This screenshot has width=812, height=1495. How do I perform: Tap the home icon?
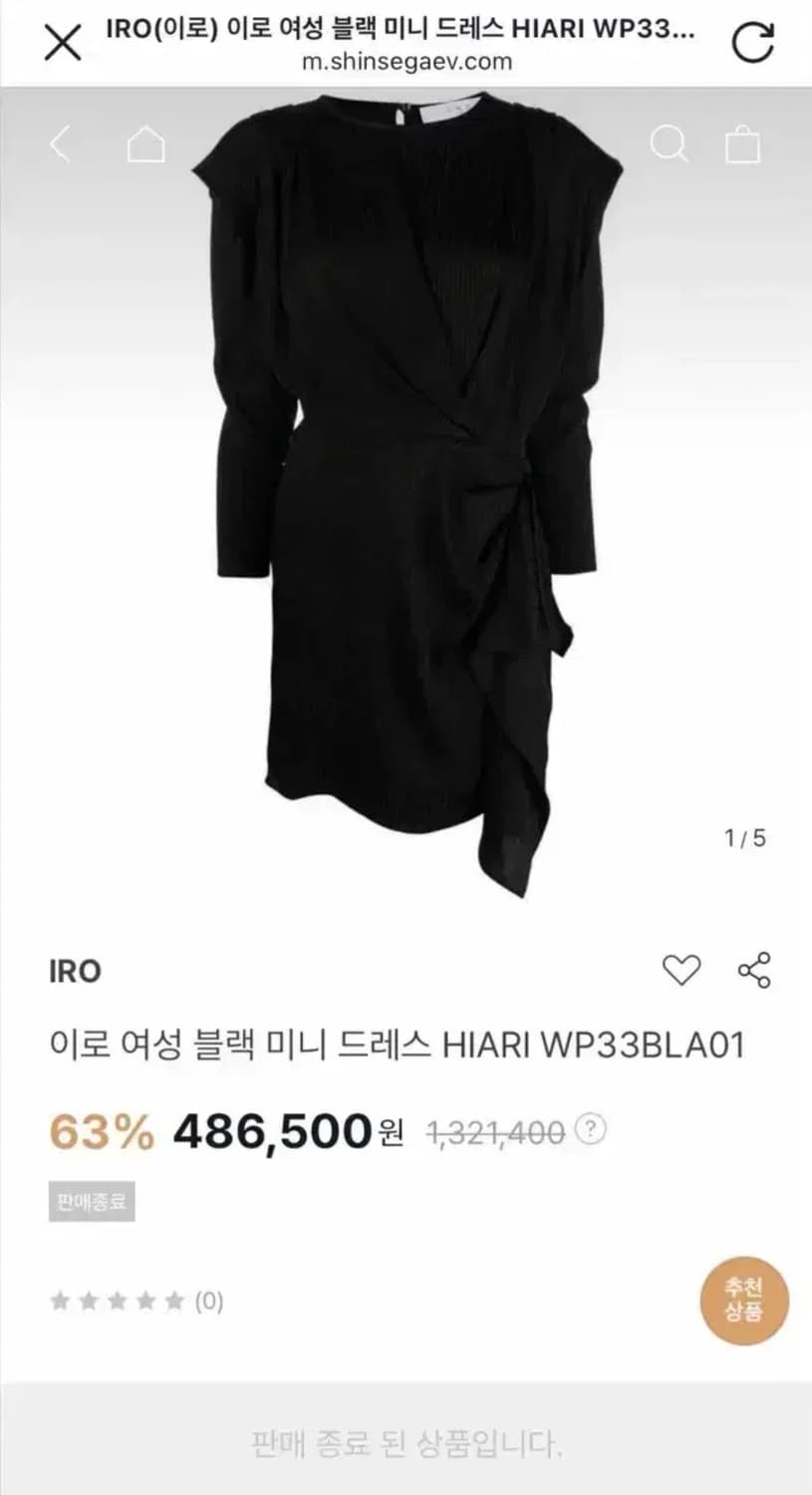coord(146,146)
